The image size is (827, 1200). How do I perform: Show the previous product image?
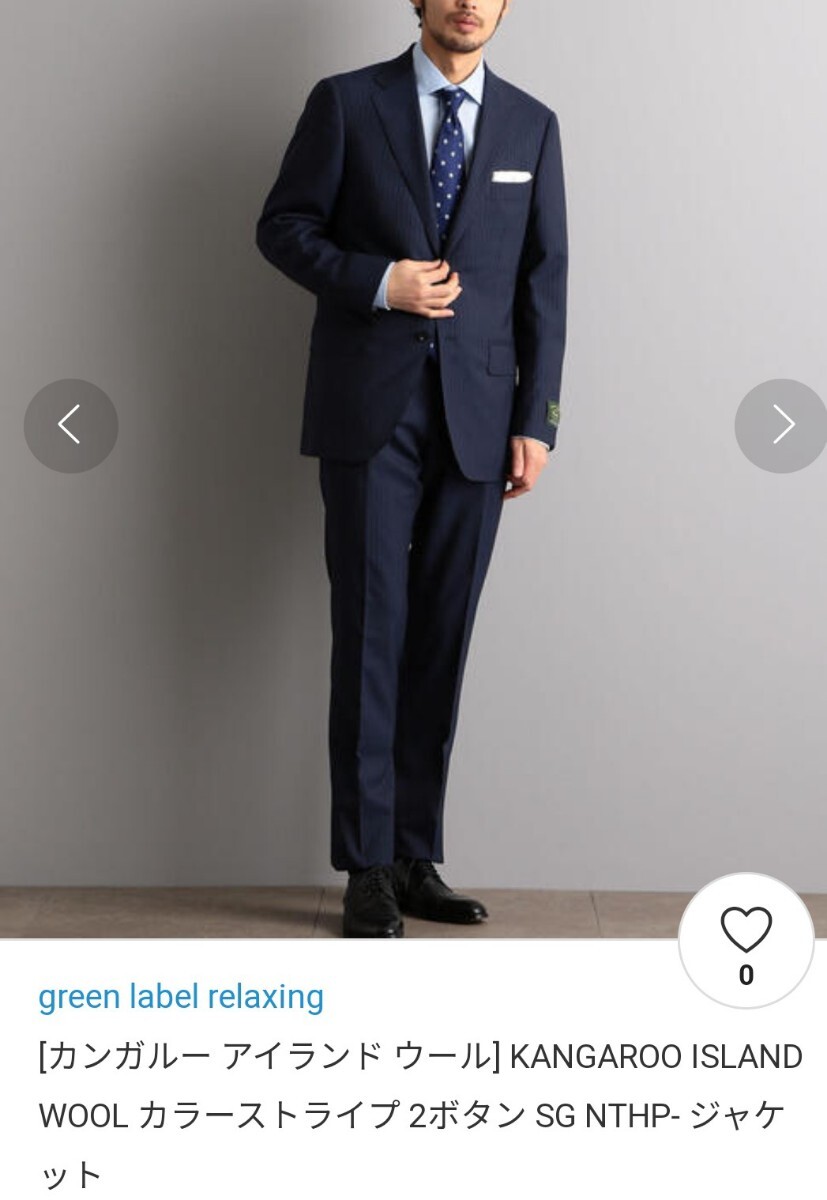[x=70, y=425]
